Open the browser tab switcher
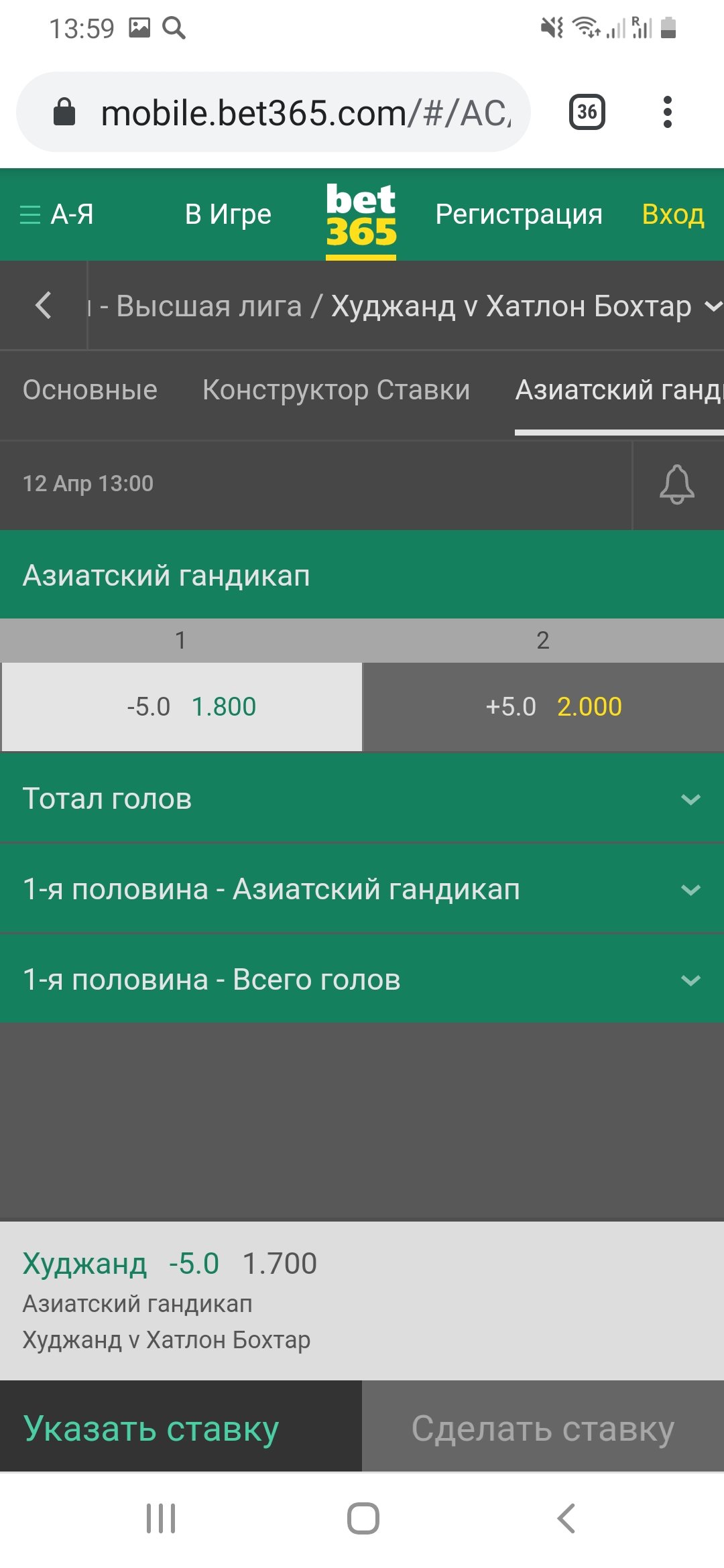The width and height of the screenshot is (724, 1568). pos(587,112)
